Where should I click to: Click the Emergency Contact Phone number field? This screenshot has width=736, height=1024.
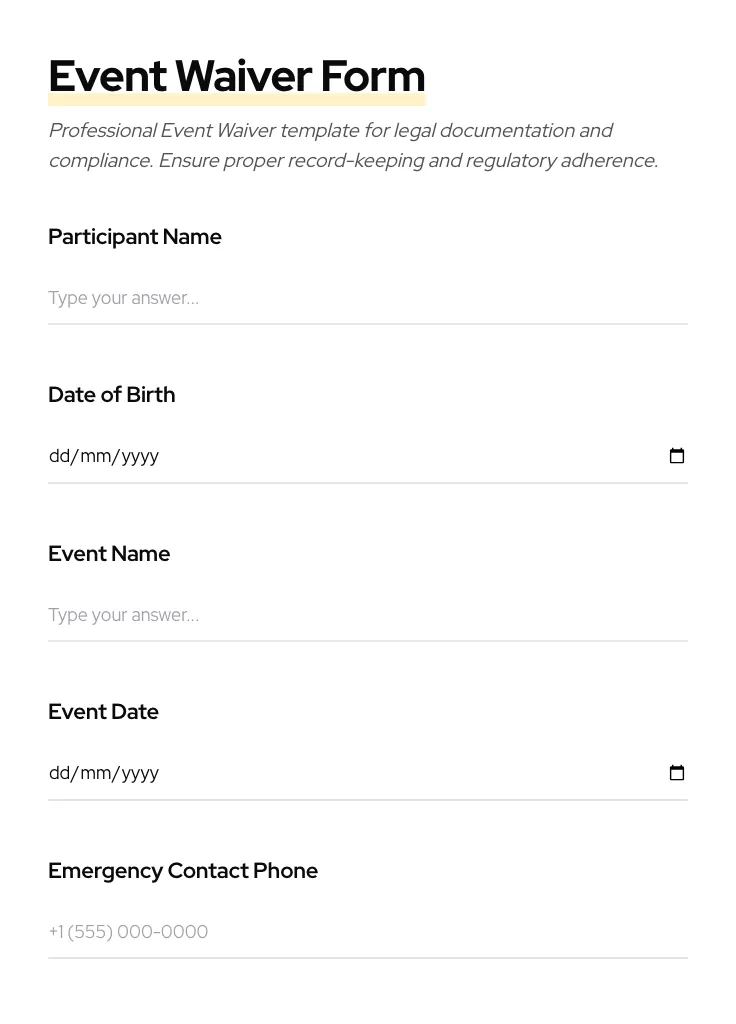coord(300,931)
